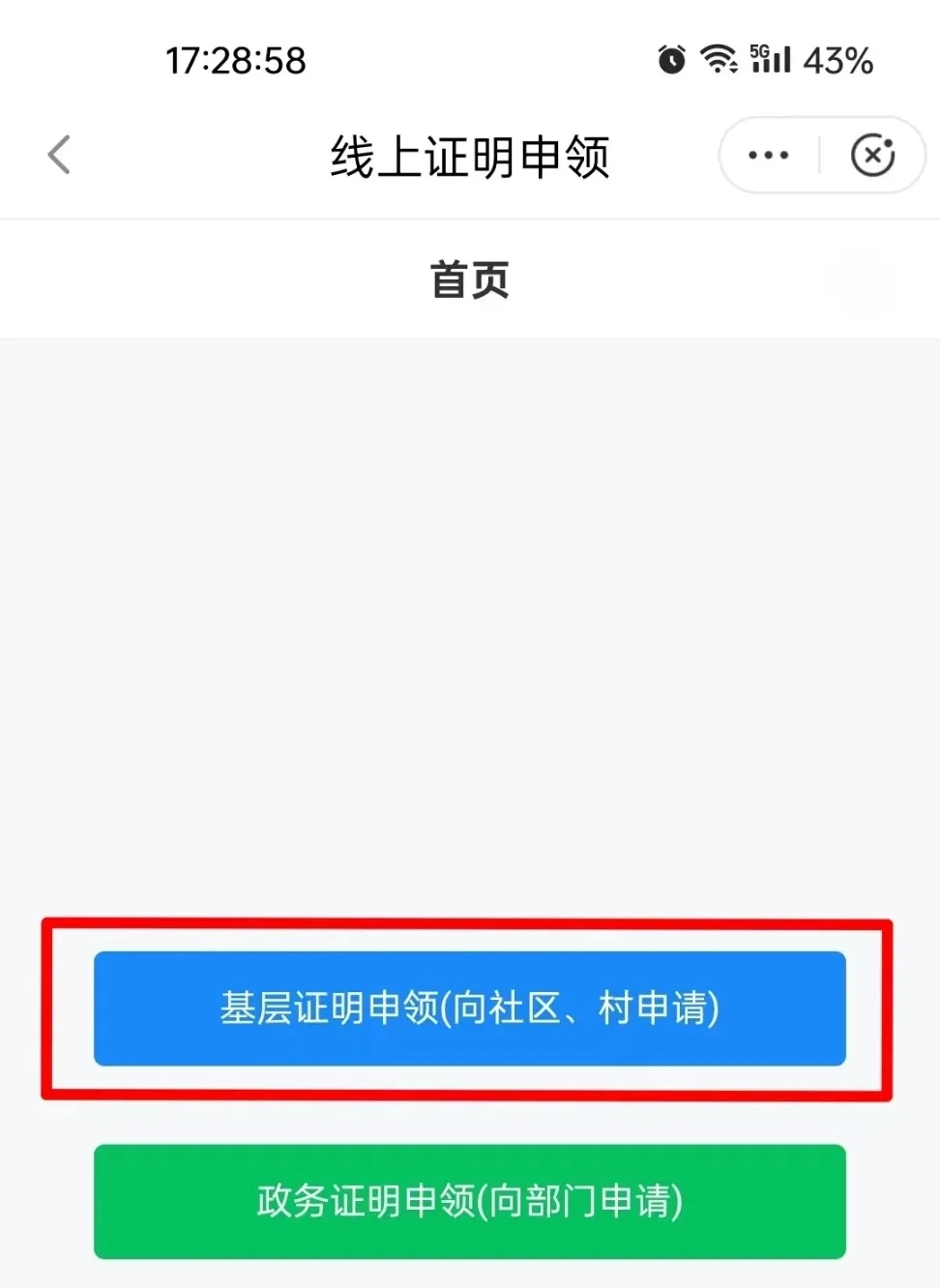Close the mini program
This screenshot has height=1288, width=940.
click(x=872, y=155)
